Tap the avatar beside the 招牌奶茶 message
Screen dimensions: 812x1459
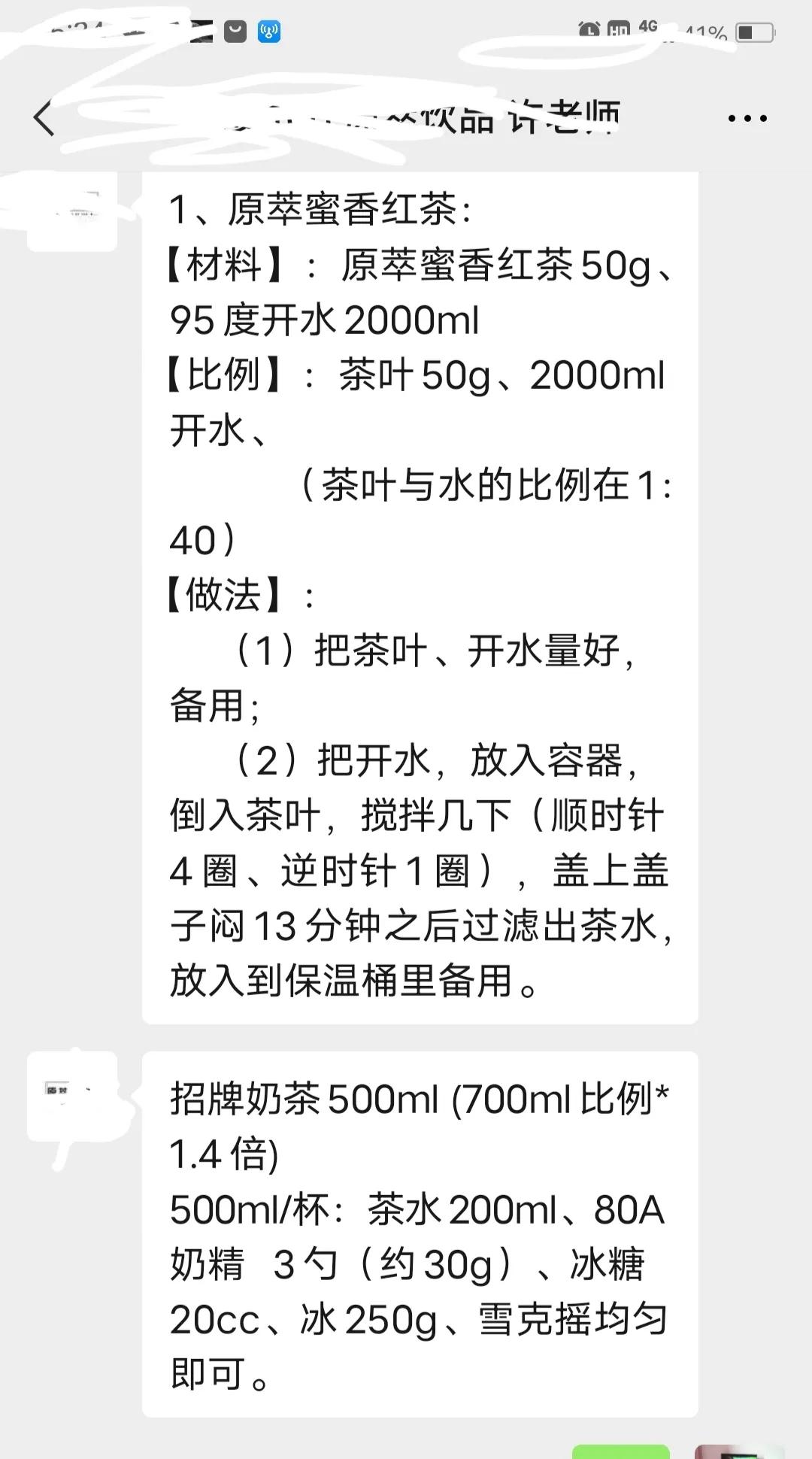click(x=72, y=1096)
